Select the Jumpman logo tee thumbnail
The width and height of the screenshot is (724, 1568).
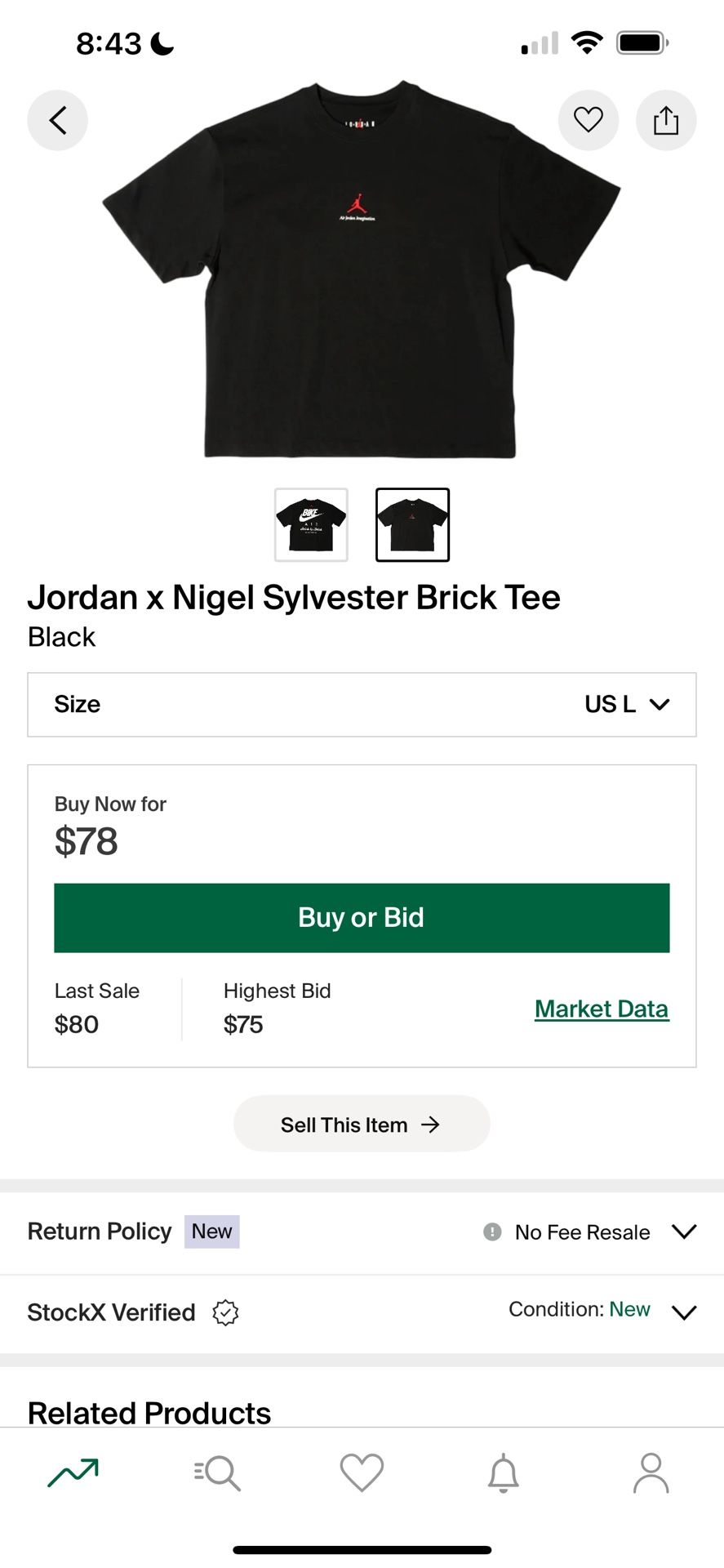pyautogui.click(x=412, y=523)
